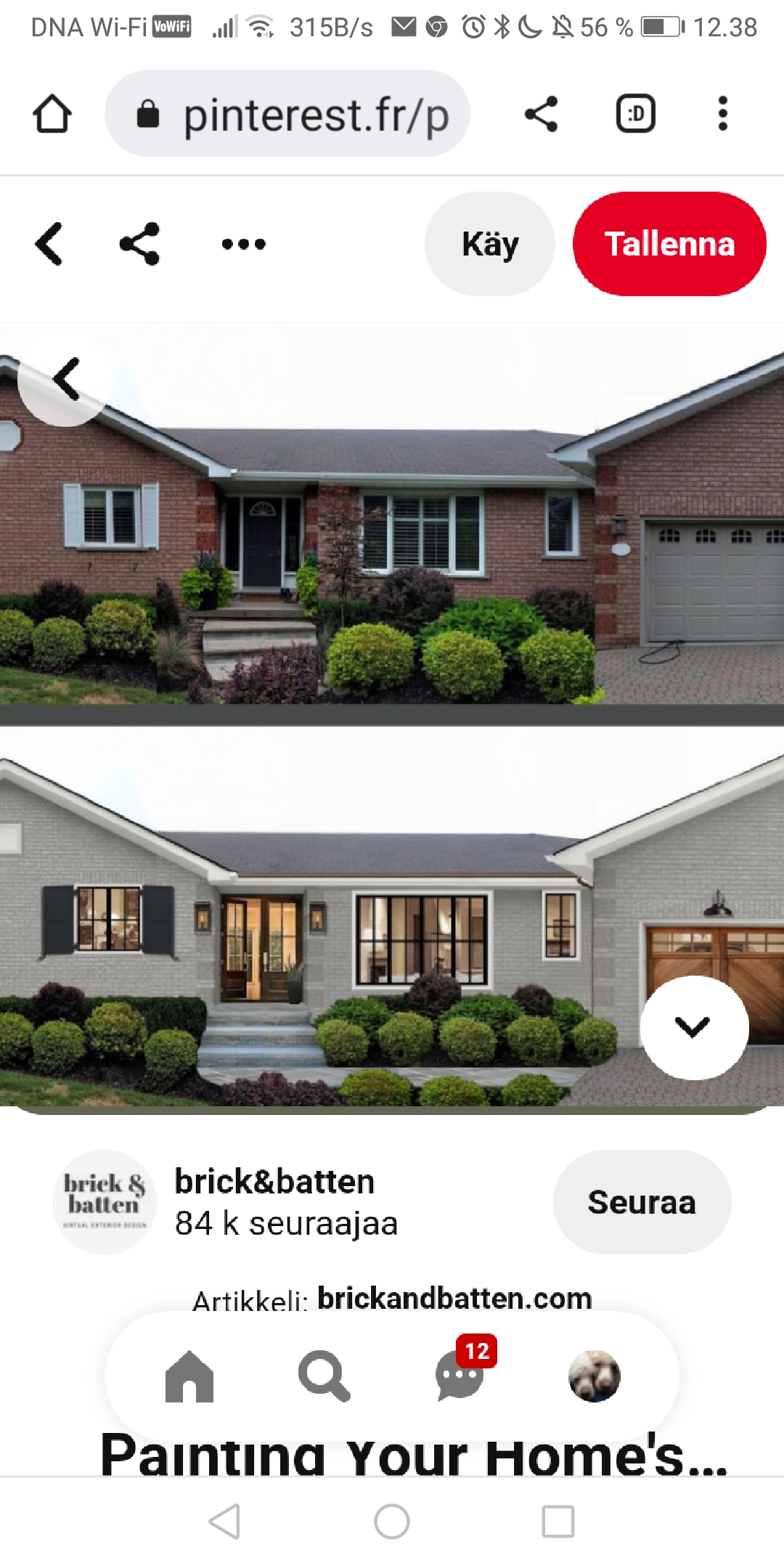Open the pin's more options menu

(243, 244)
